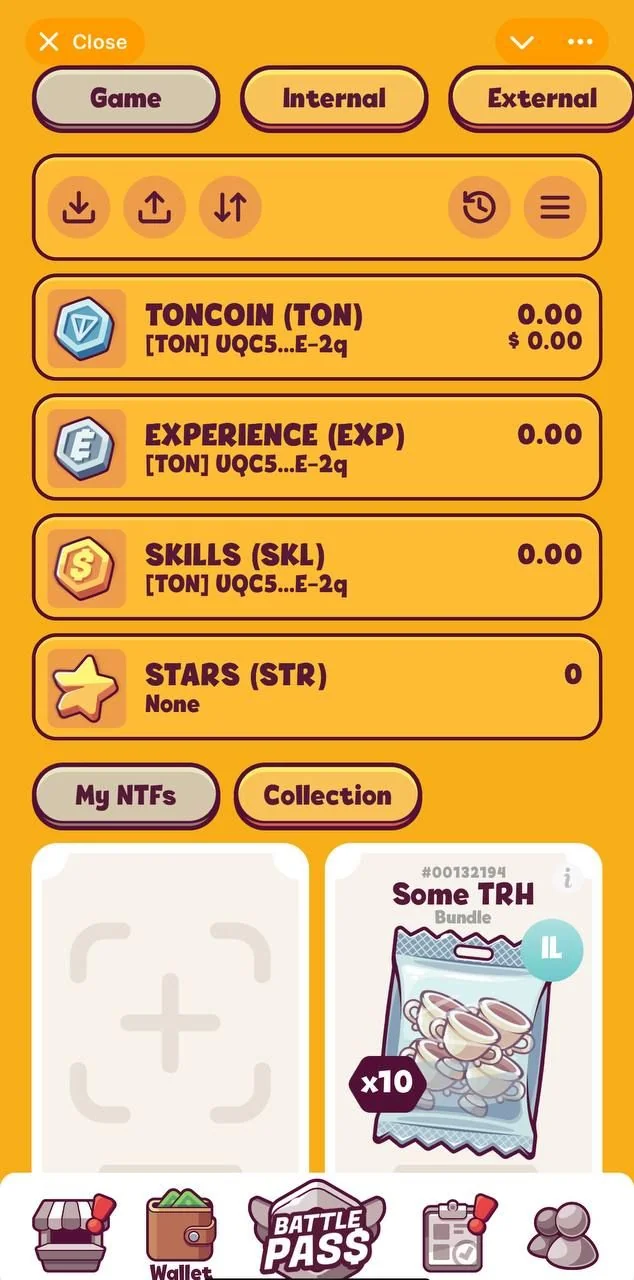Tap the deposit download icon

[79, 207]
